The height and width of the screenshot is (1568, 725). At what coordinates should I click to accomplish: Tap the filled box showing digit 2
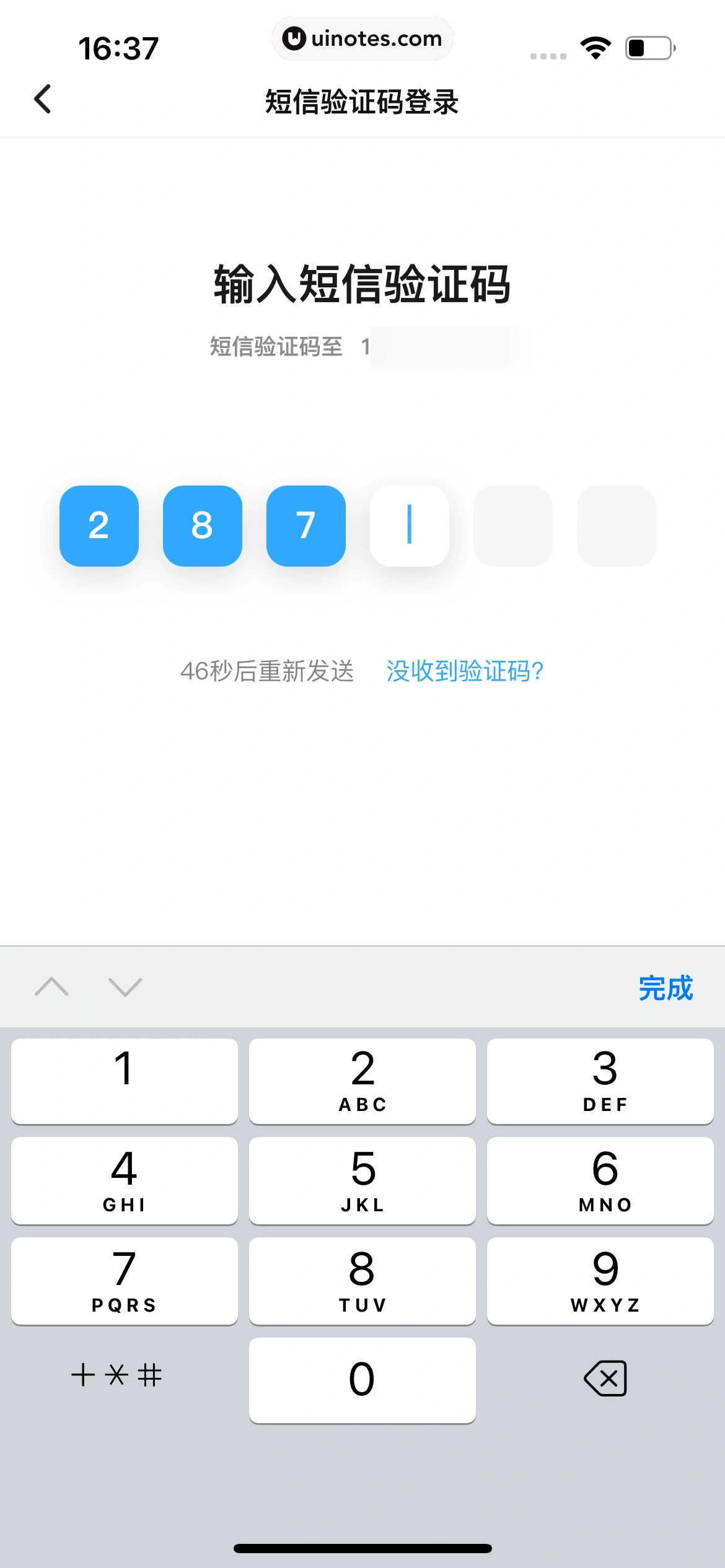[x=99, y=526]
